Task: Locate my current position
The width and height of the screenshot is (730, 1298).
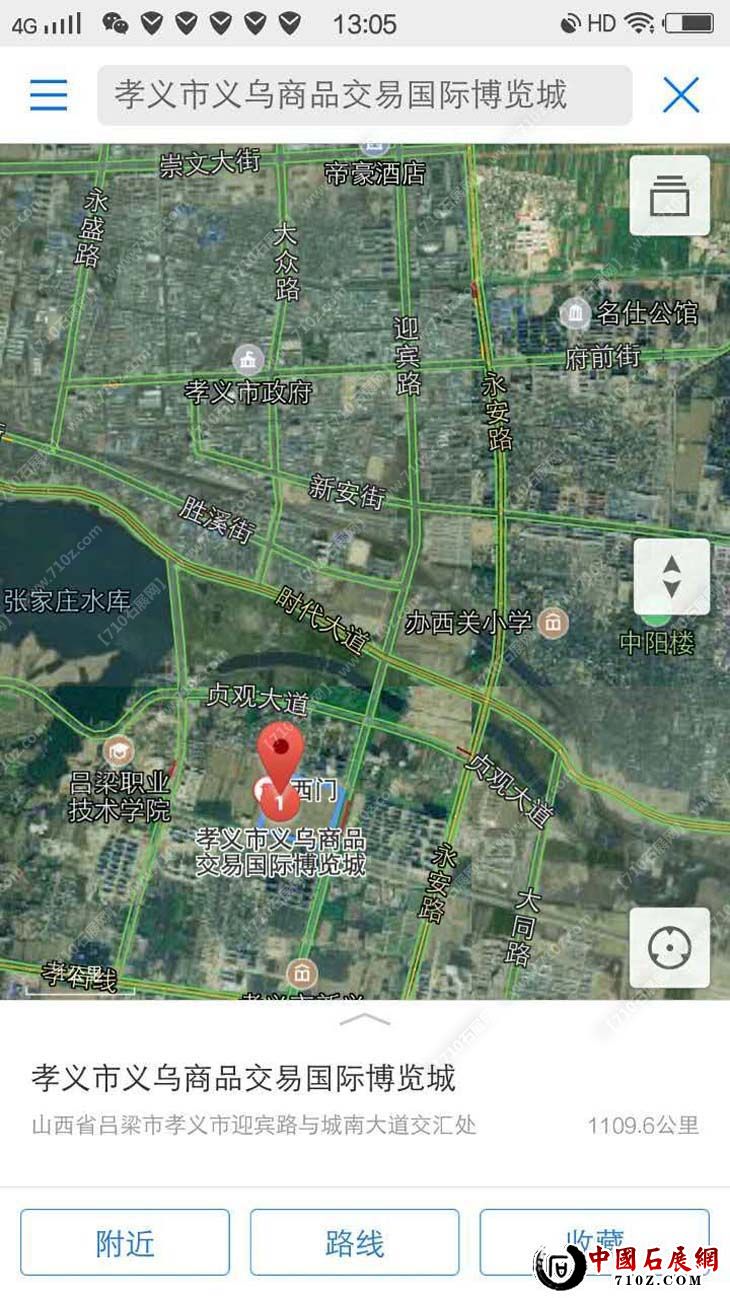Action: 669,947
